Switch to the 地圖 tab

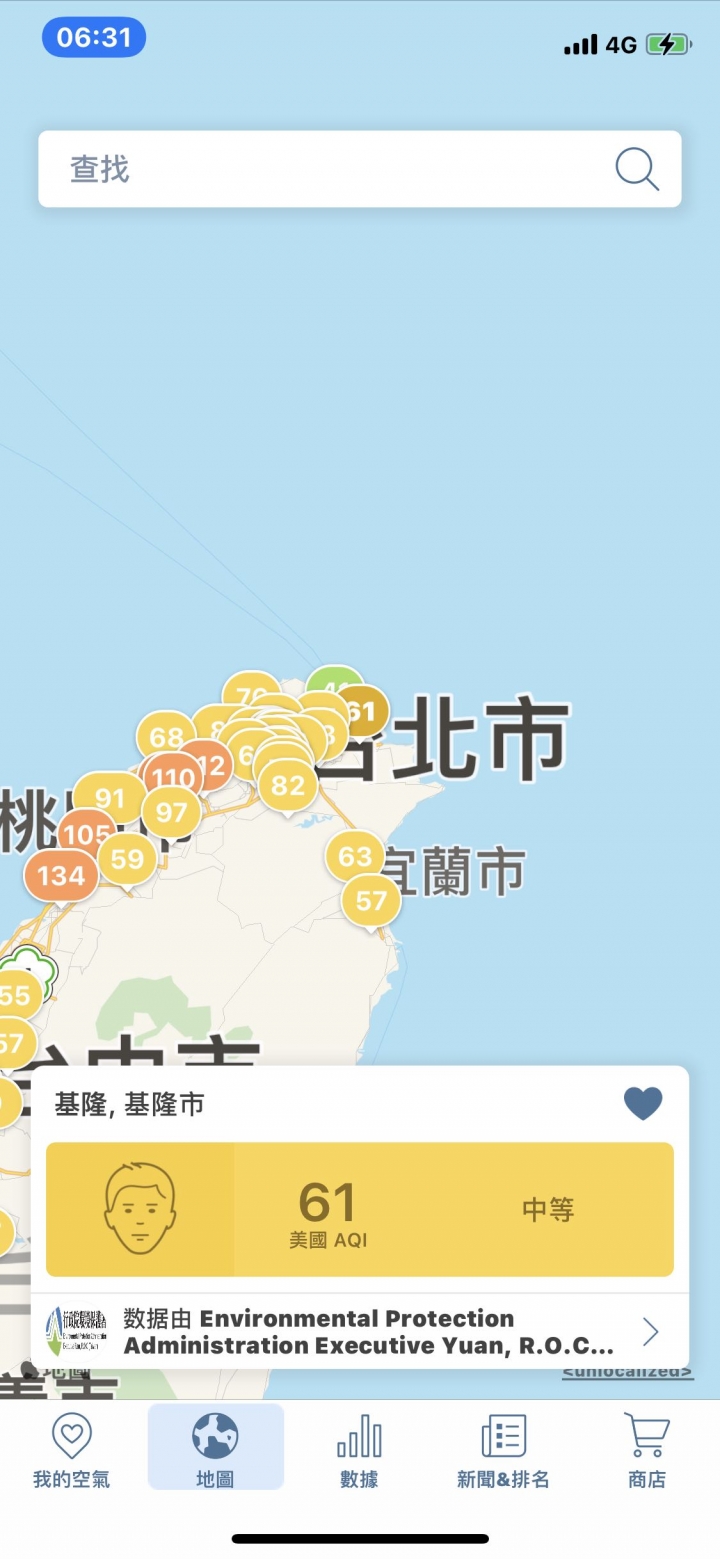tap(216, 1450)
